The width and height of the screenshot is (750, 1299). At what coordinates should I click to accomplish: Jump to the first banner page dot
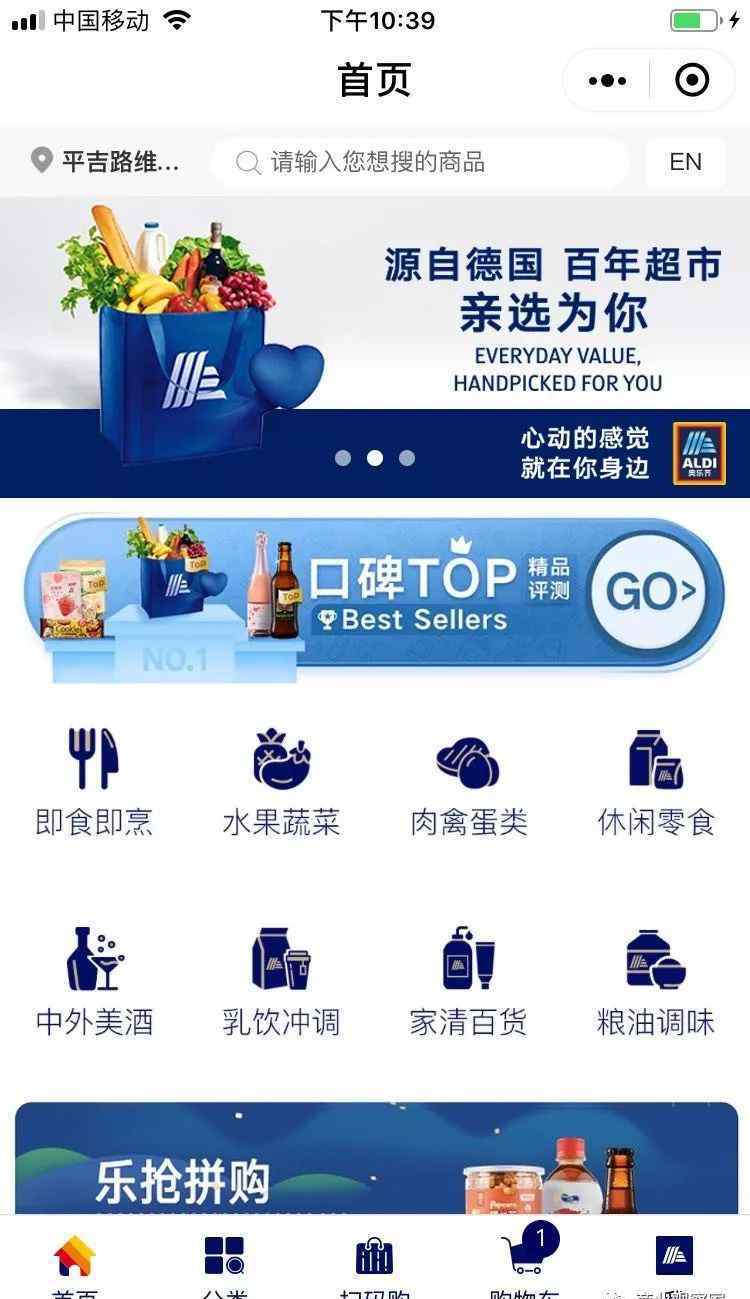coord(343,458)
